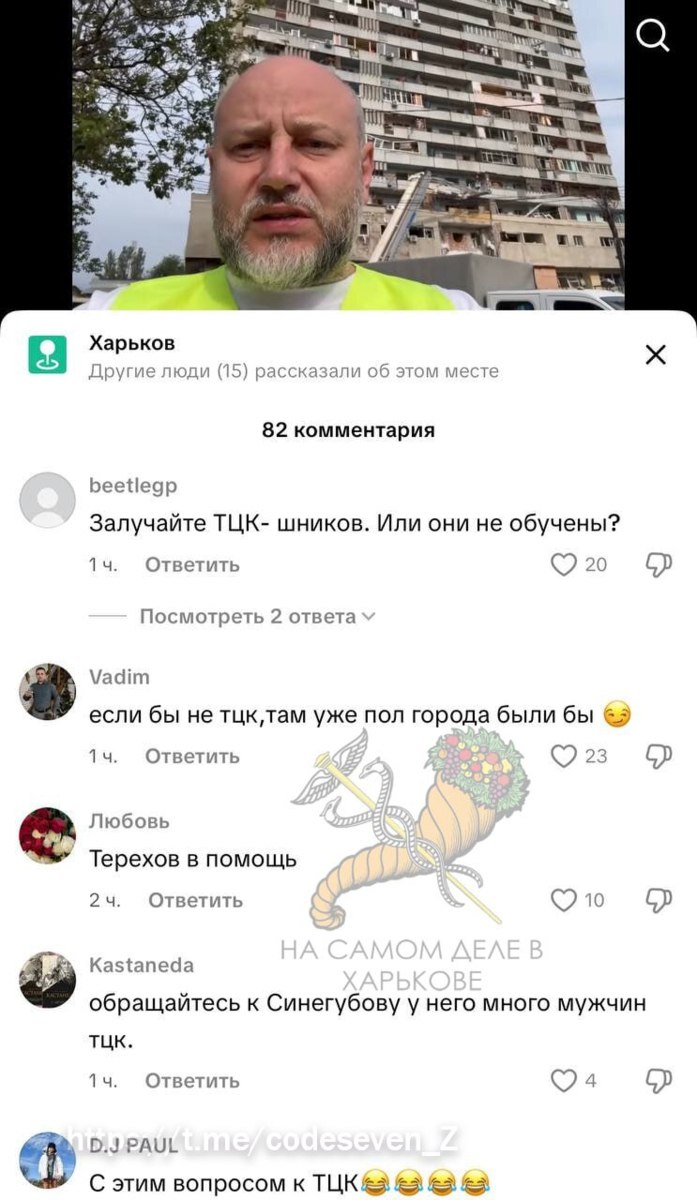Reply to Vadim's comment
This screenshot has height=1200, width=697.
(192, 757)
